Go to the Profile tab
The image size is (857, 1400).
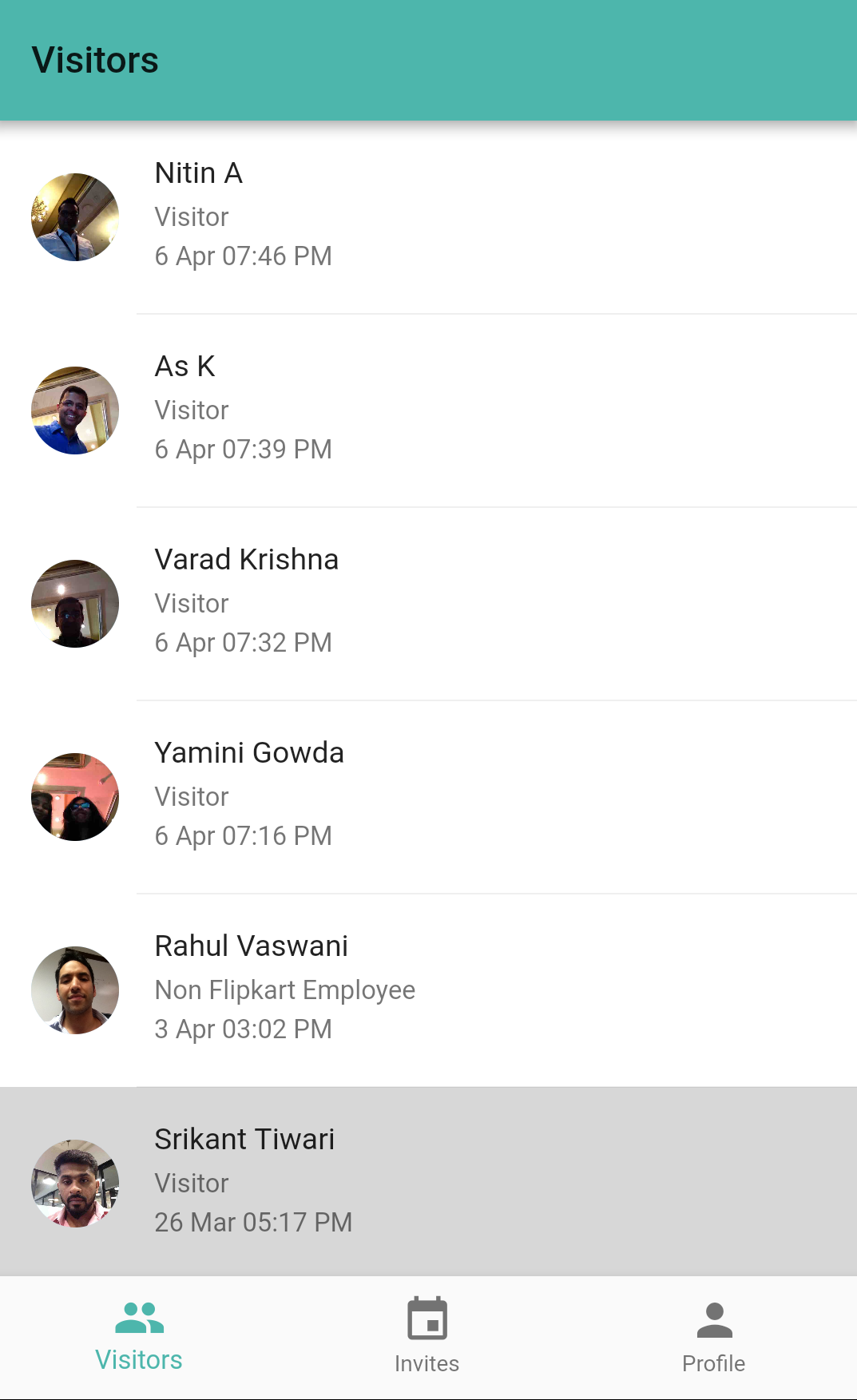pyautogui.click(x=713, y=1336)
